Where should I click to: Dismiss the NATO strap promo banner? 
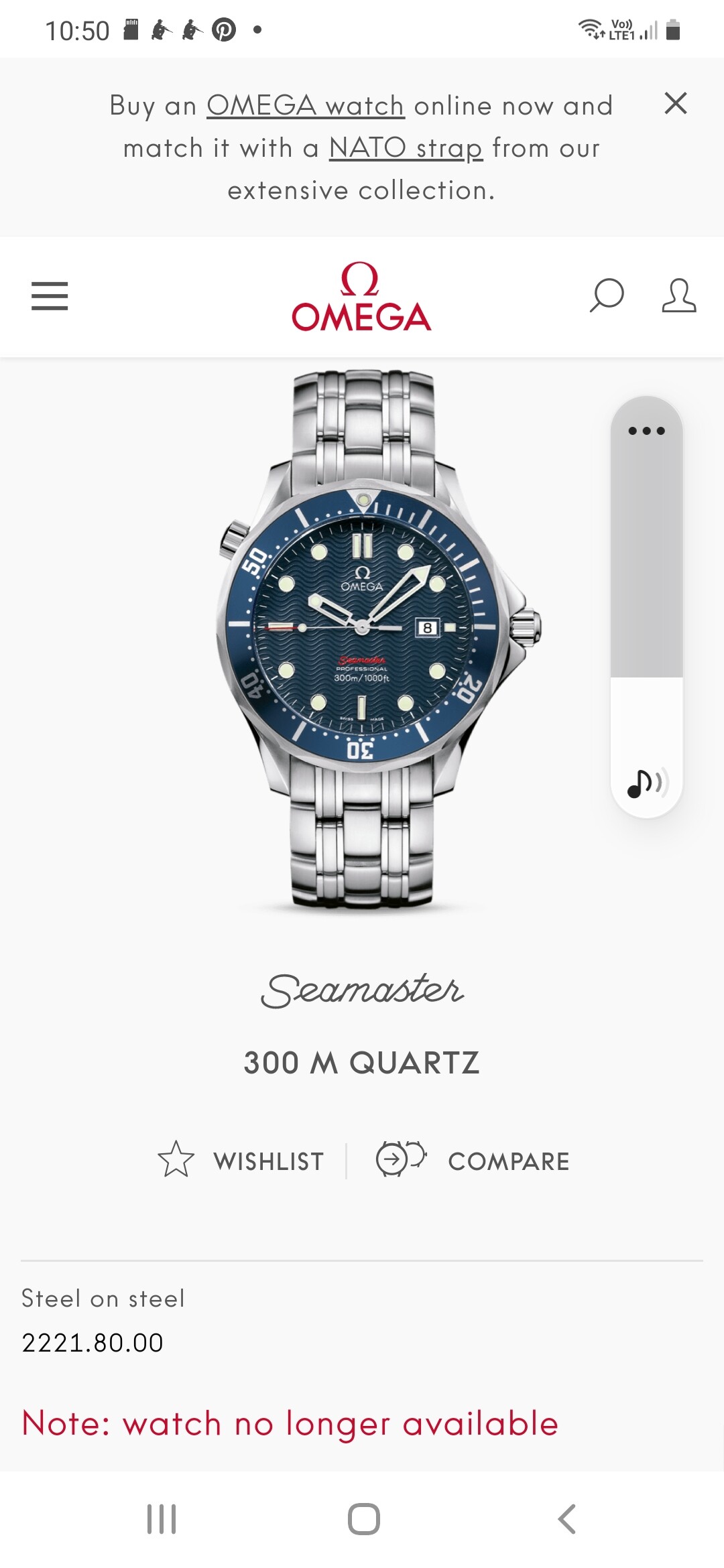675,104
